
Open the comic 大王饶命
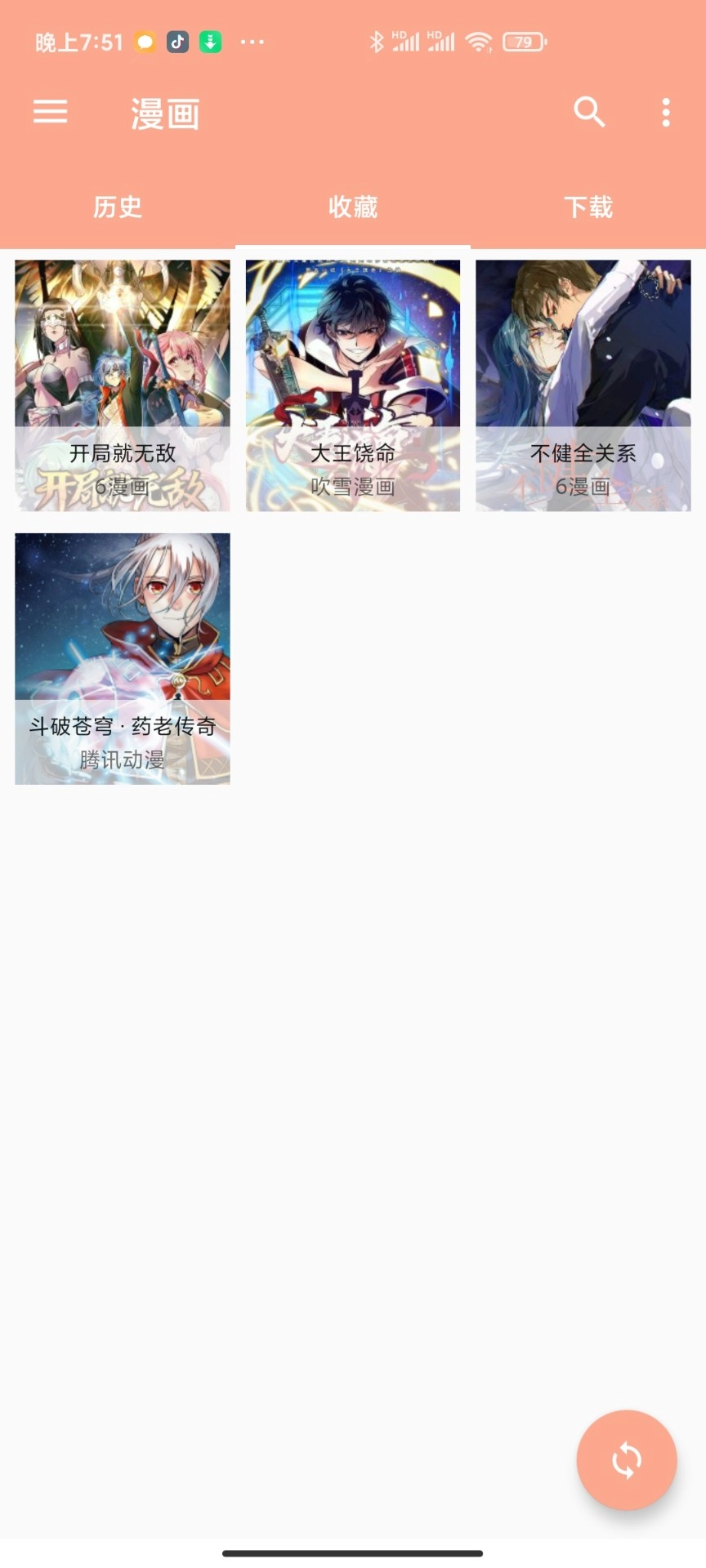point(353,385)
